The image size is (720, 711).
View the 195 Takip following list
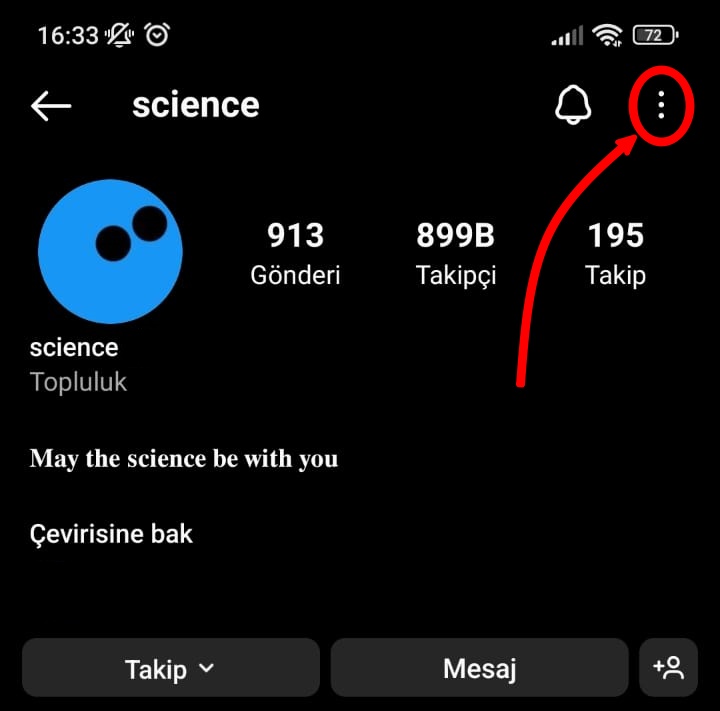(x=615, y=253)
